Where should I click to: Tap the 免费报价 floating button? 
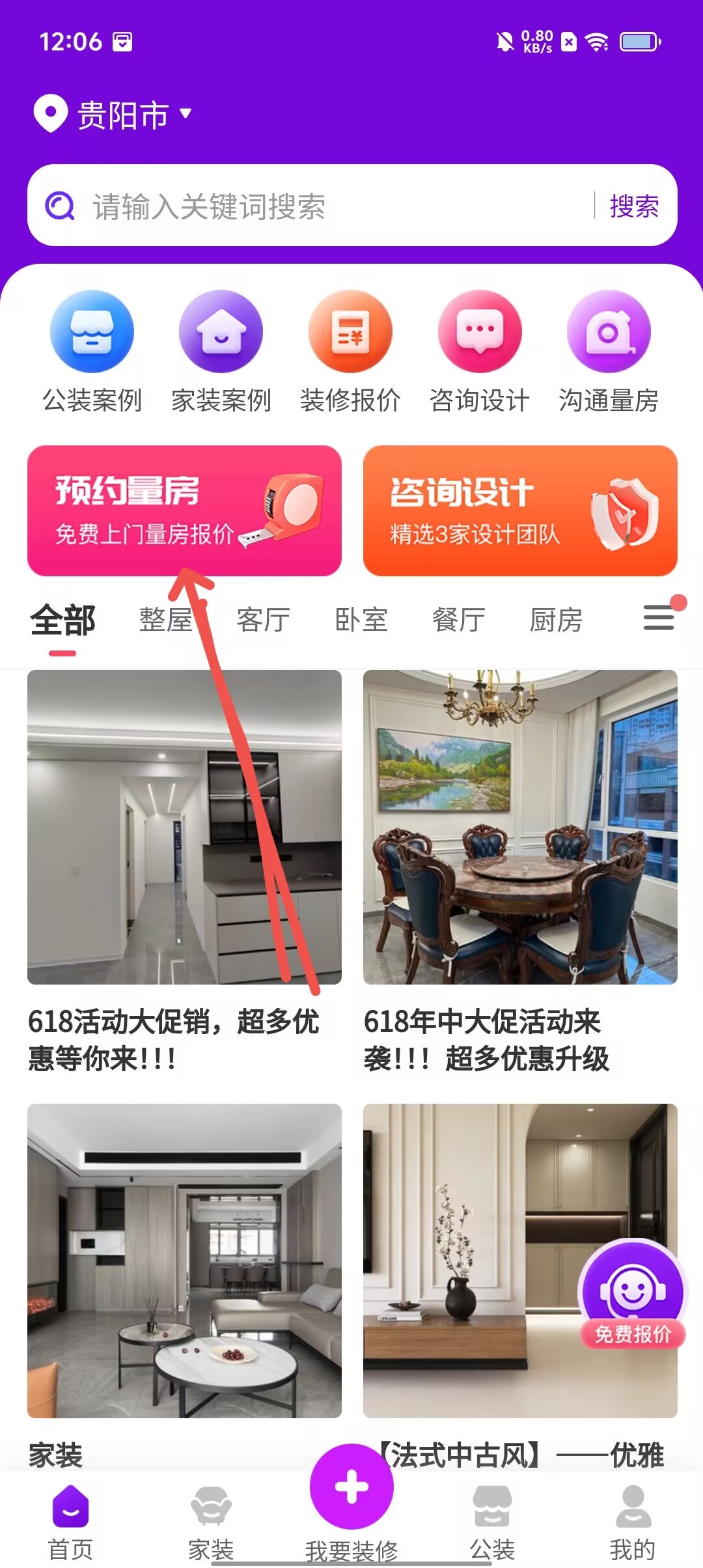pos(632,1296)
